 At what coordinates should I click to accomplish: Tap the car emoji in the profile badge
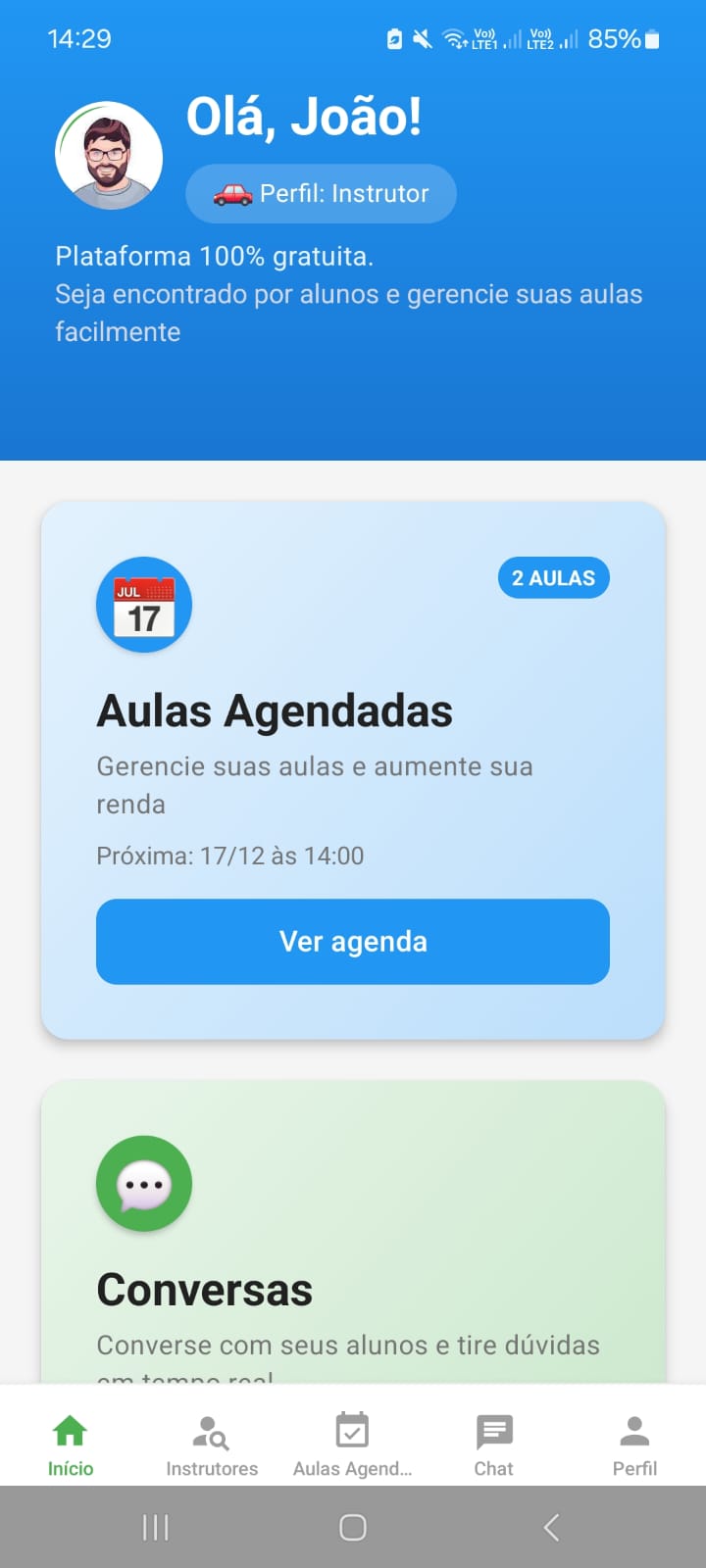tap(232, 193)
